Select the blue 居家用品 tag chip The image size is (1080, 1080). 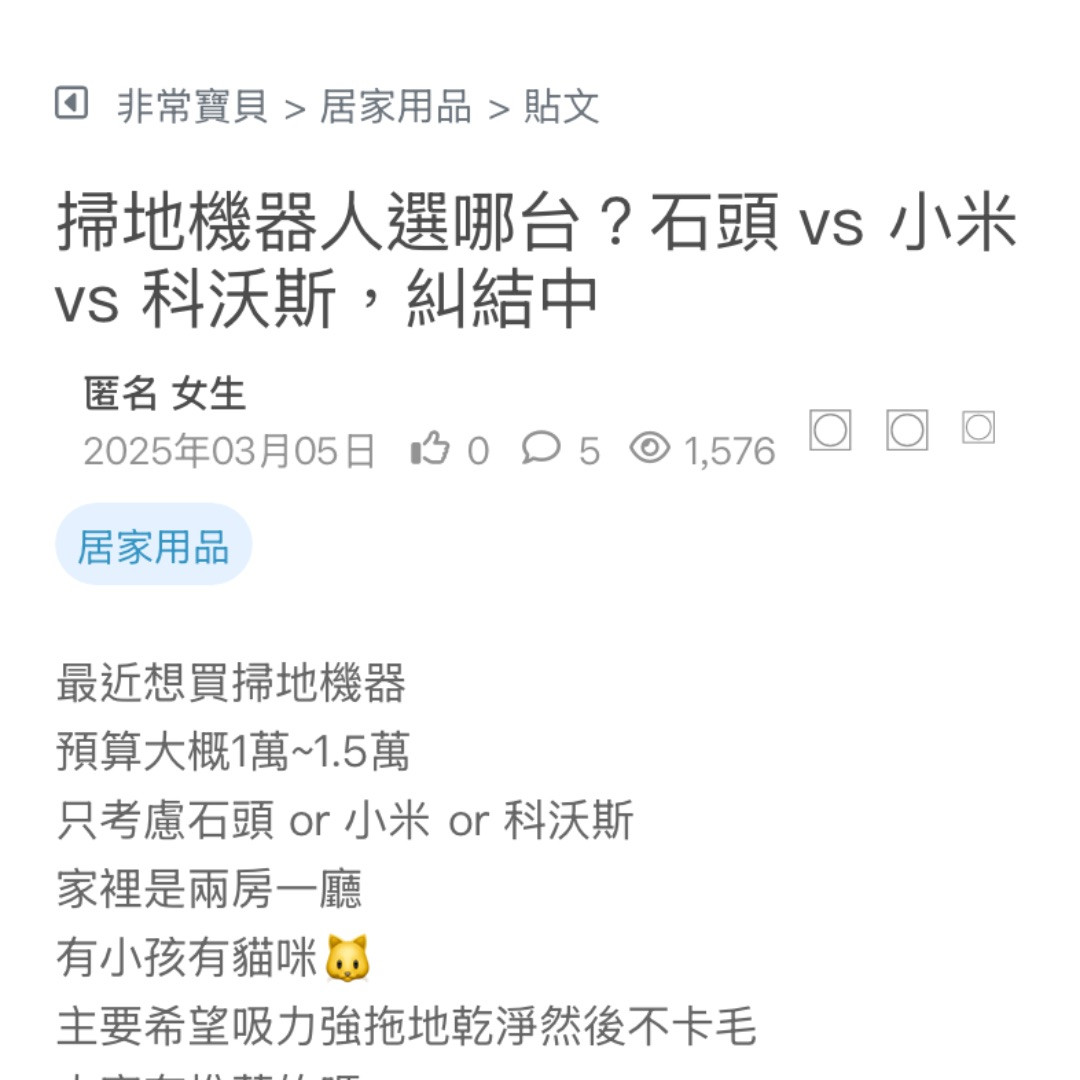153,546
